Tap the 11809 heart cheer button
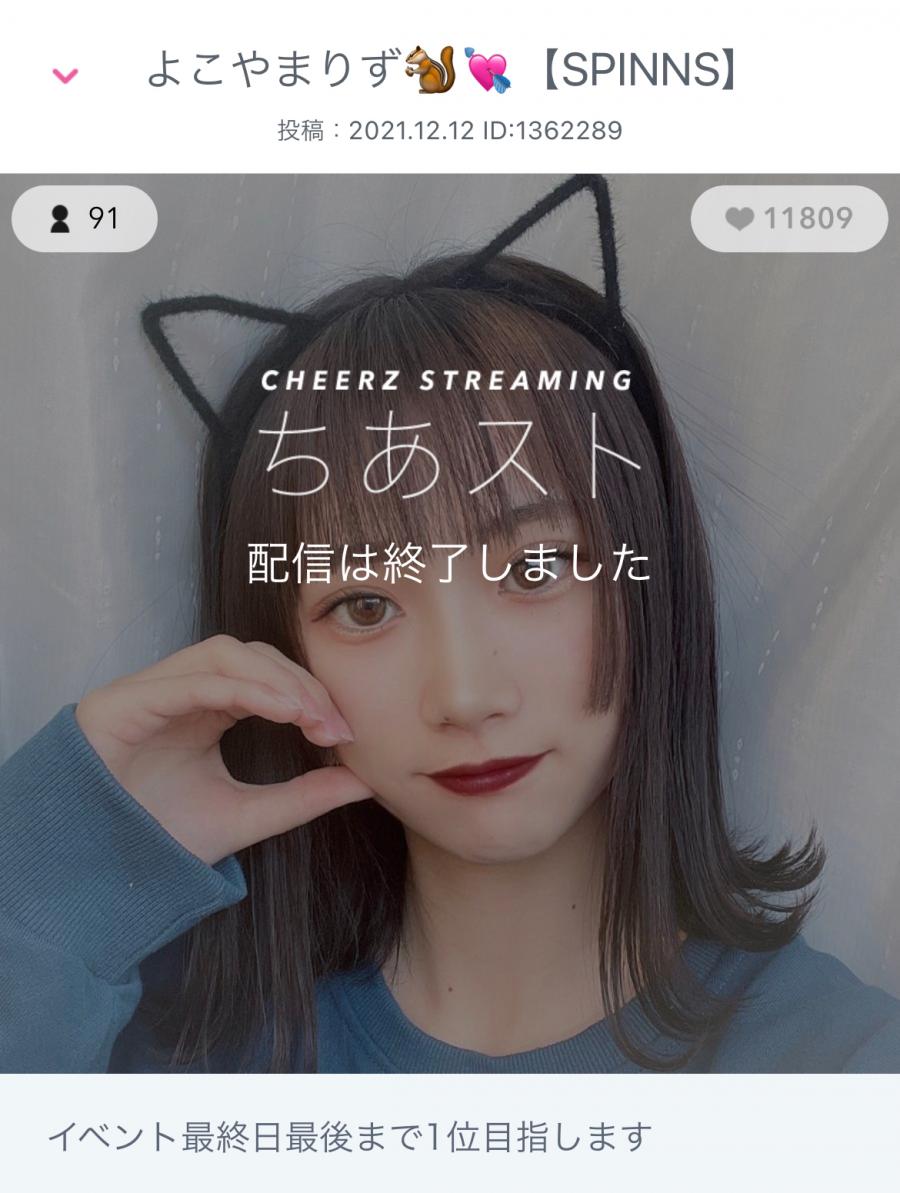The image size is (900, 1193). [789, 218]
